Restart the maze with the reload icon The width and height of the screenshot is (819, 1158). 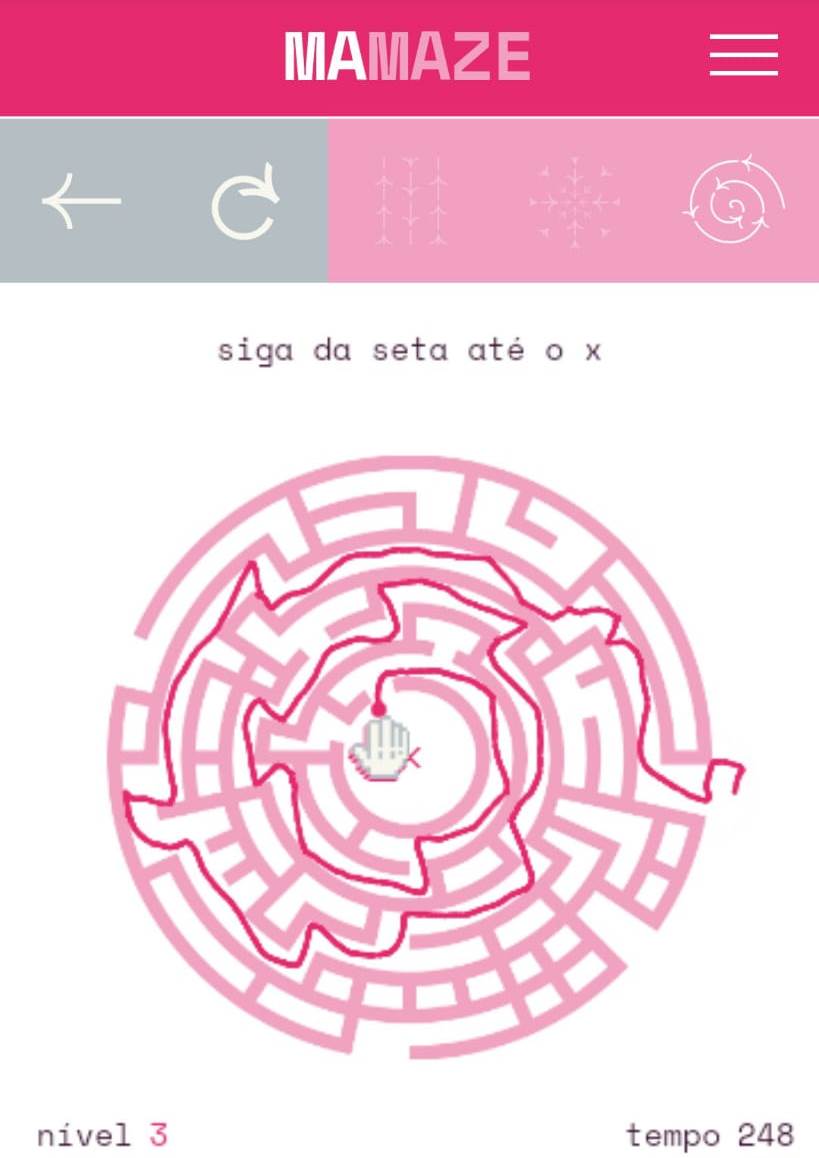point(245,202)
